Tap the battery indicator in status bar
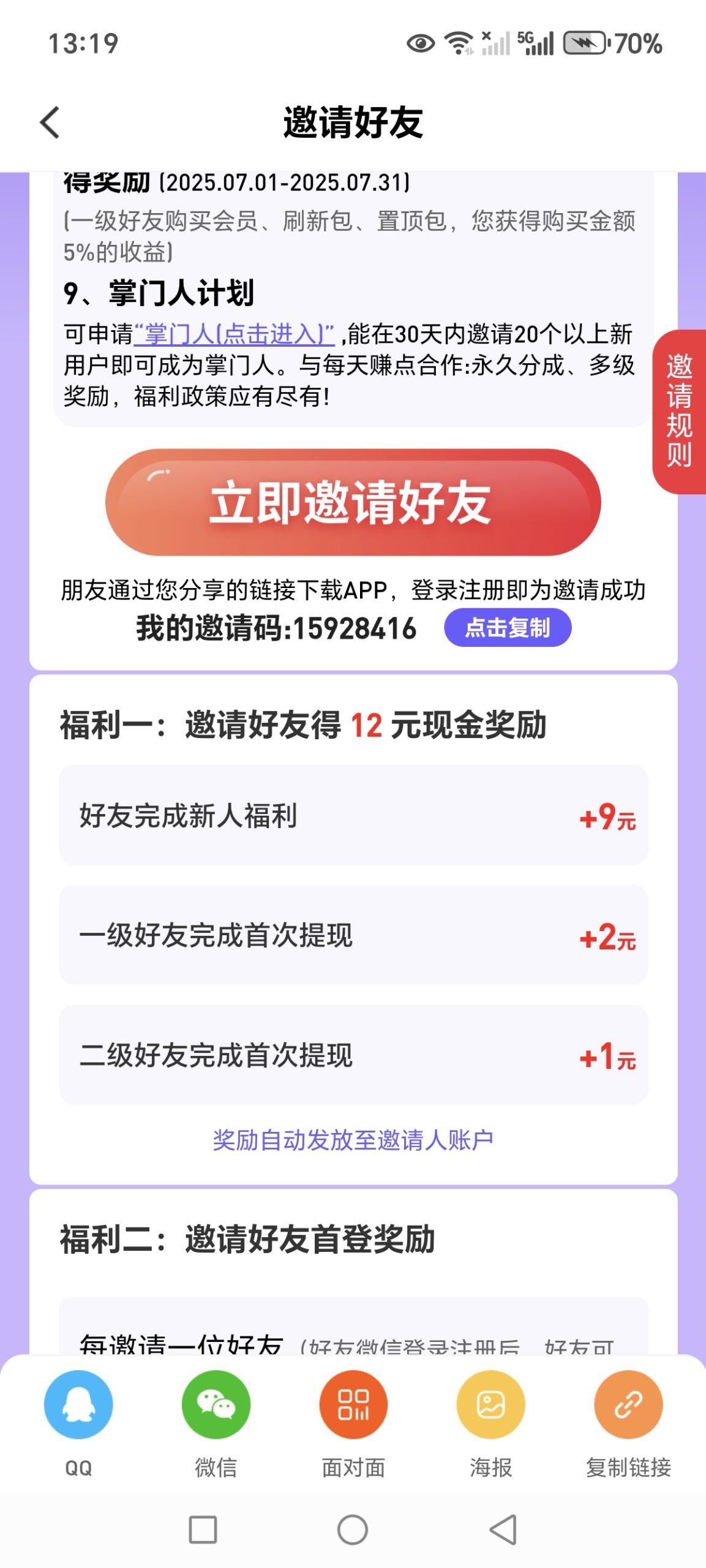This screenshot has width=706, height=1568. pos(585,42)
